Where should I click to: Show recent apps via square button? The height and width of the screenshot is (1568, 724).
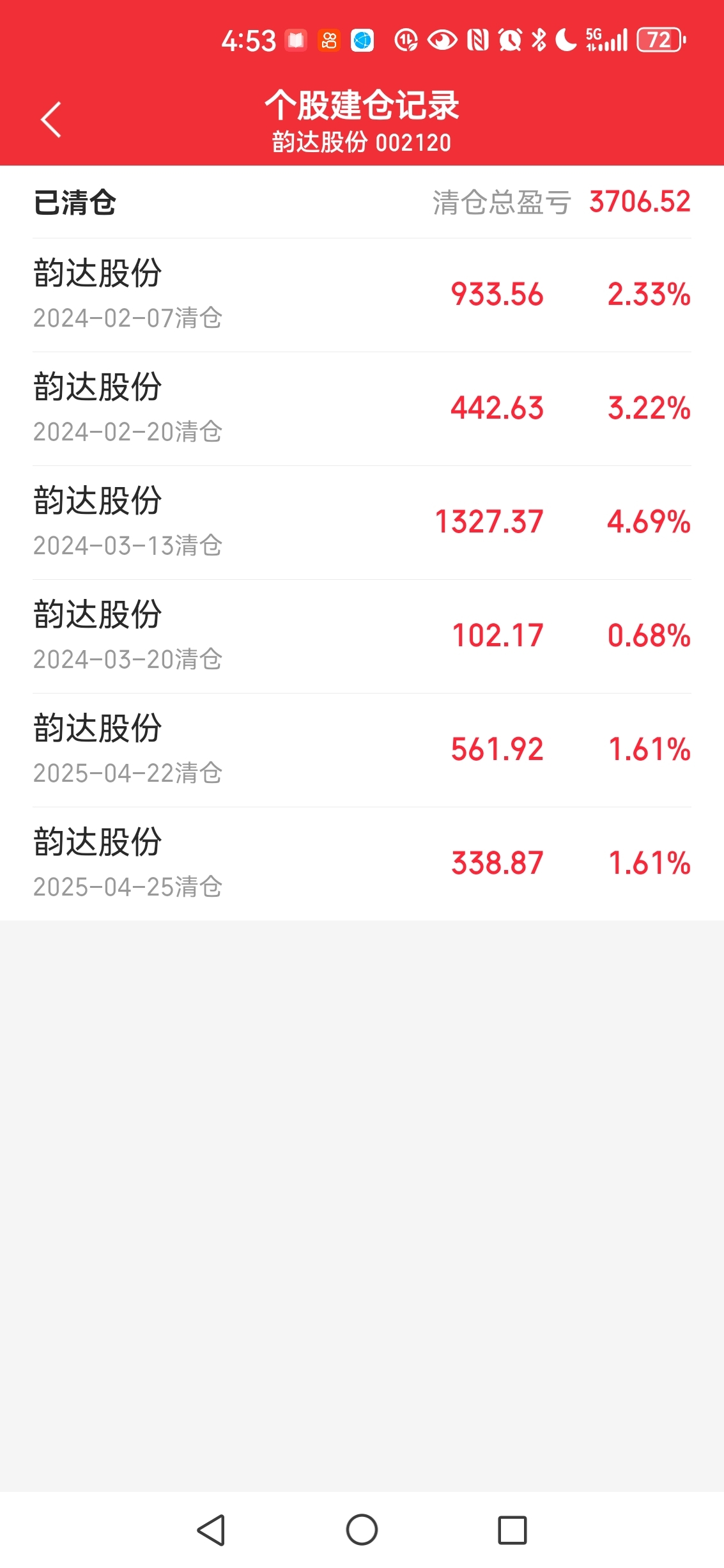point(512,1530)
